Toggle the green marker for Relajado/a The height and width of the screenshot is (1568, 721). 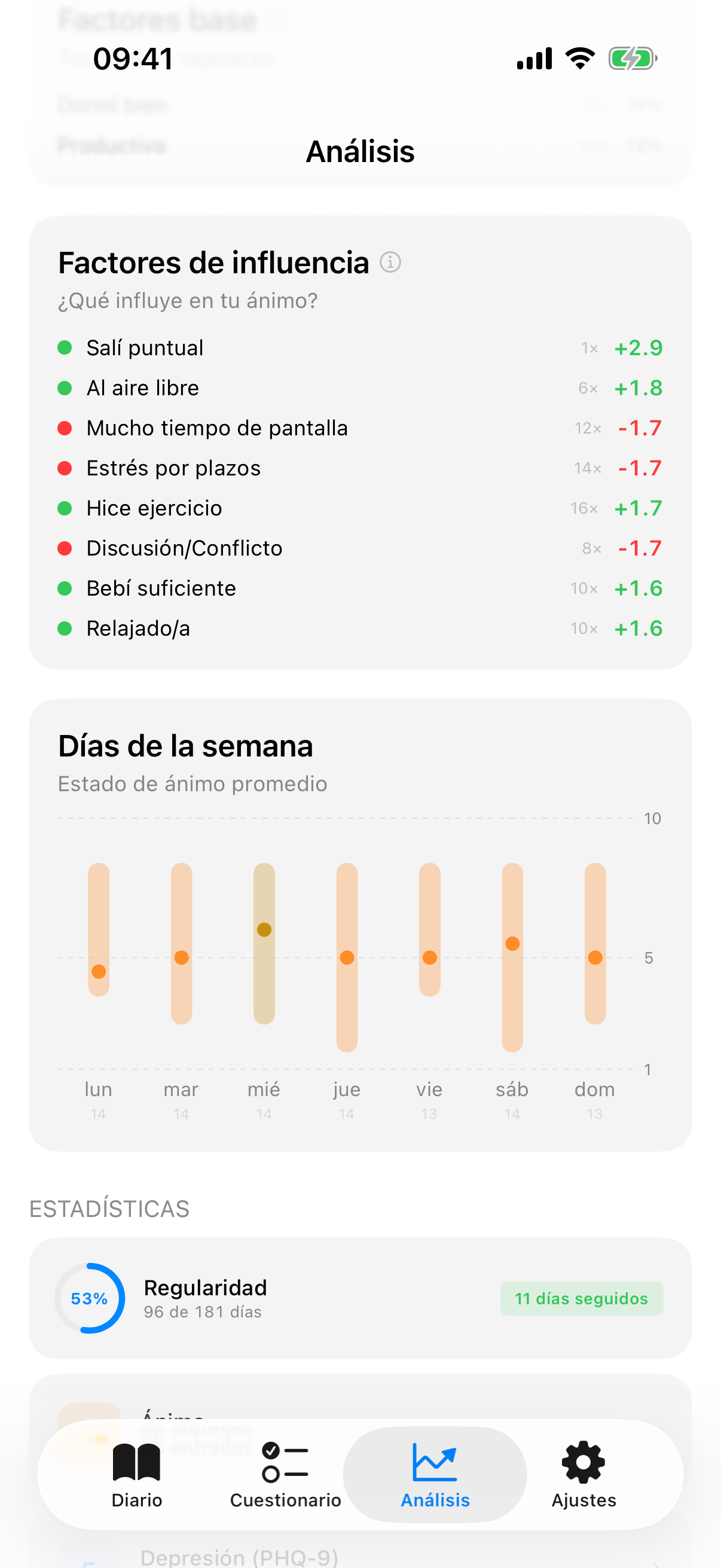[x=66, y=628]
